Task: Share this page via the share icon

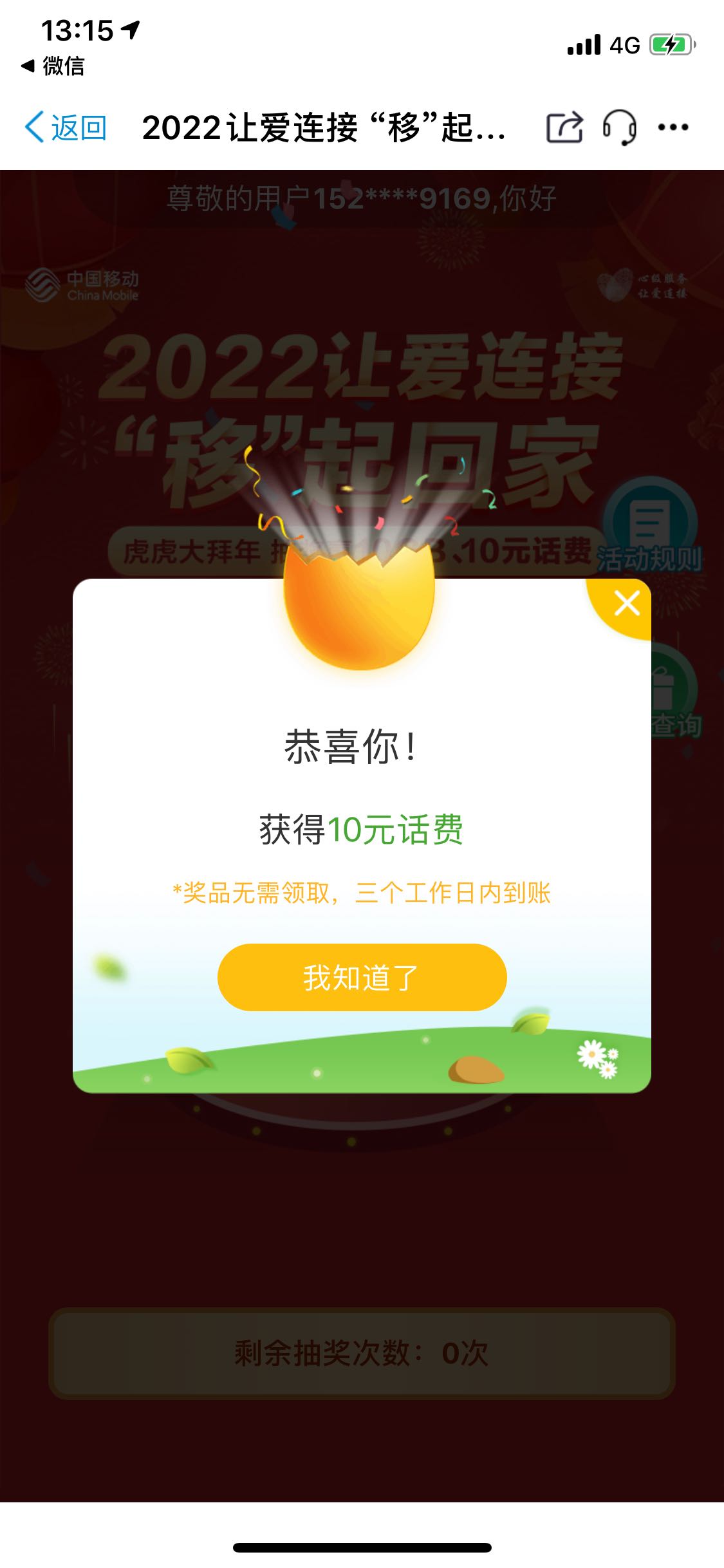Action: (x=564, y=127)
